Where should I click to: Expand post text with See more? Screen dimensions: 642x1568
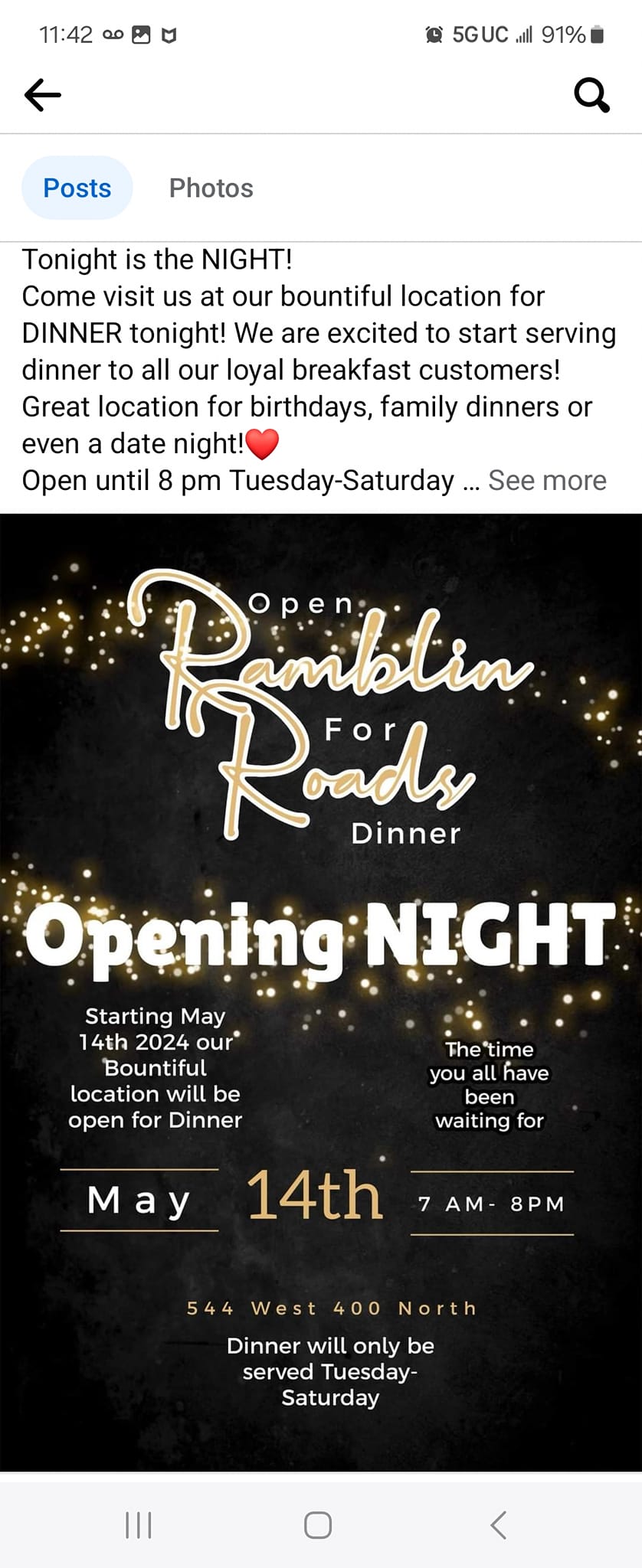pyautogui.click(x=547, y=481)
